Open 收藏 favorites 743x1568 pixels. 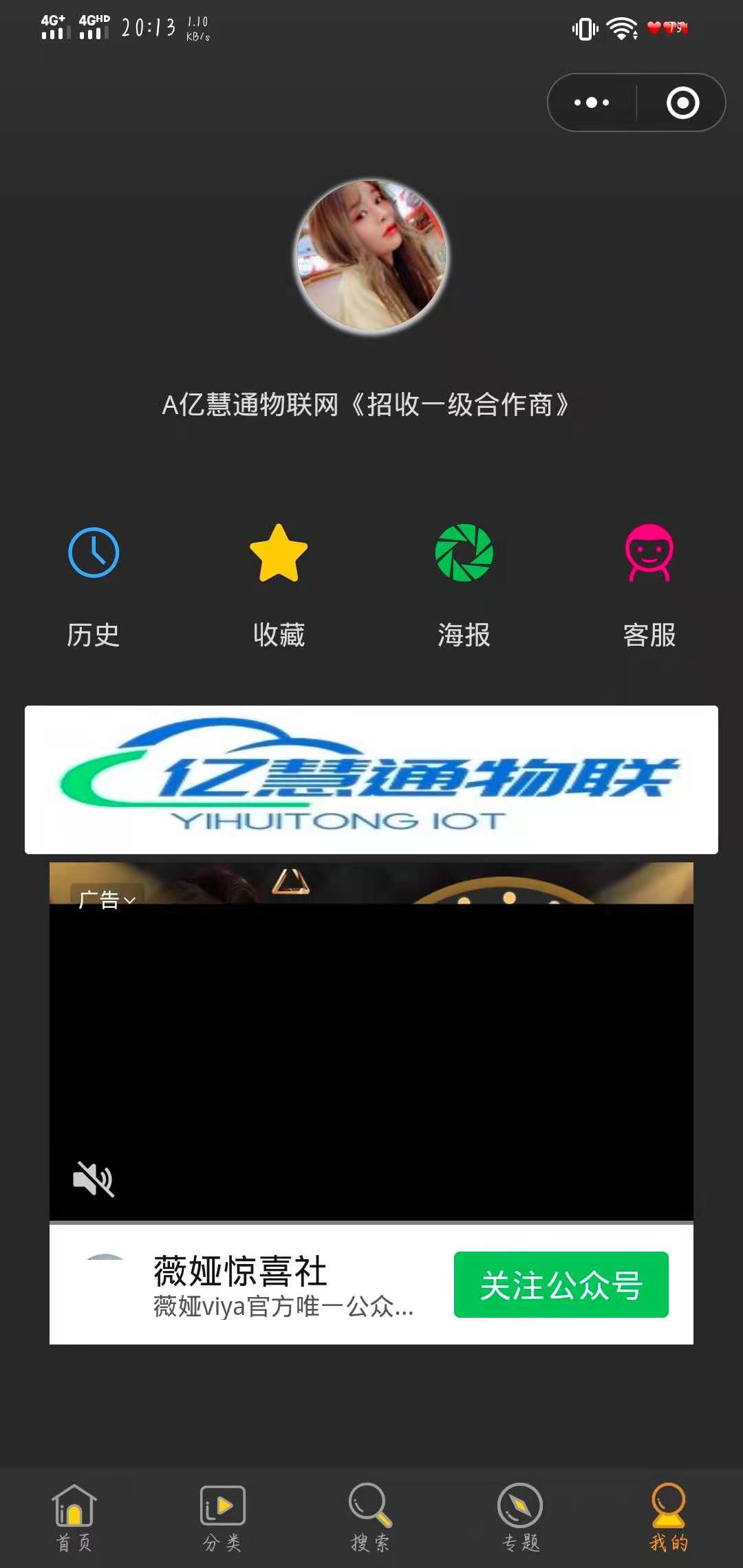pyautogui.click(x=279, y=586)
